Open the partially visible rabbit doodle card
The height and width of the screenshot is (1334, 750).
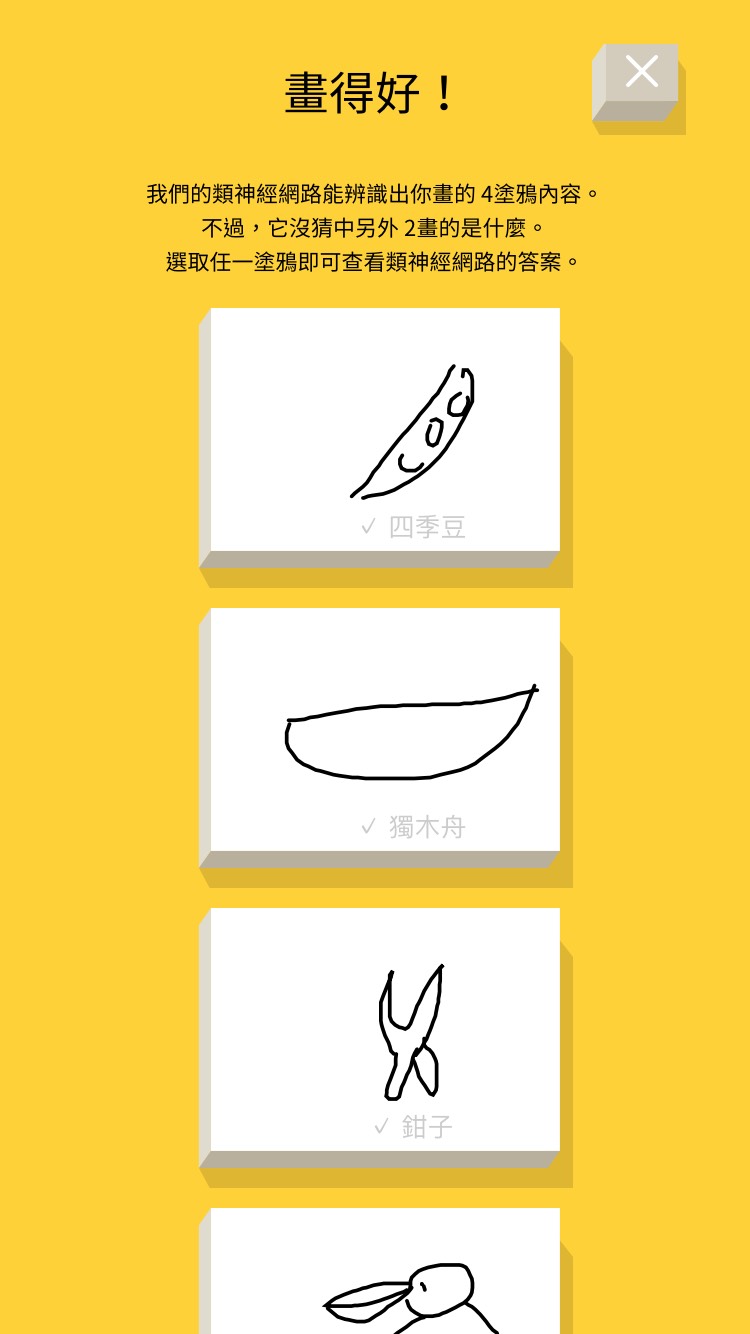385,1280
